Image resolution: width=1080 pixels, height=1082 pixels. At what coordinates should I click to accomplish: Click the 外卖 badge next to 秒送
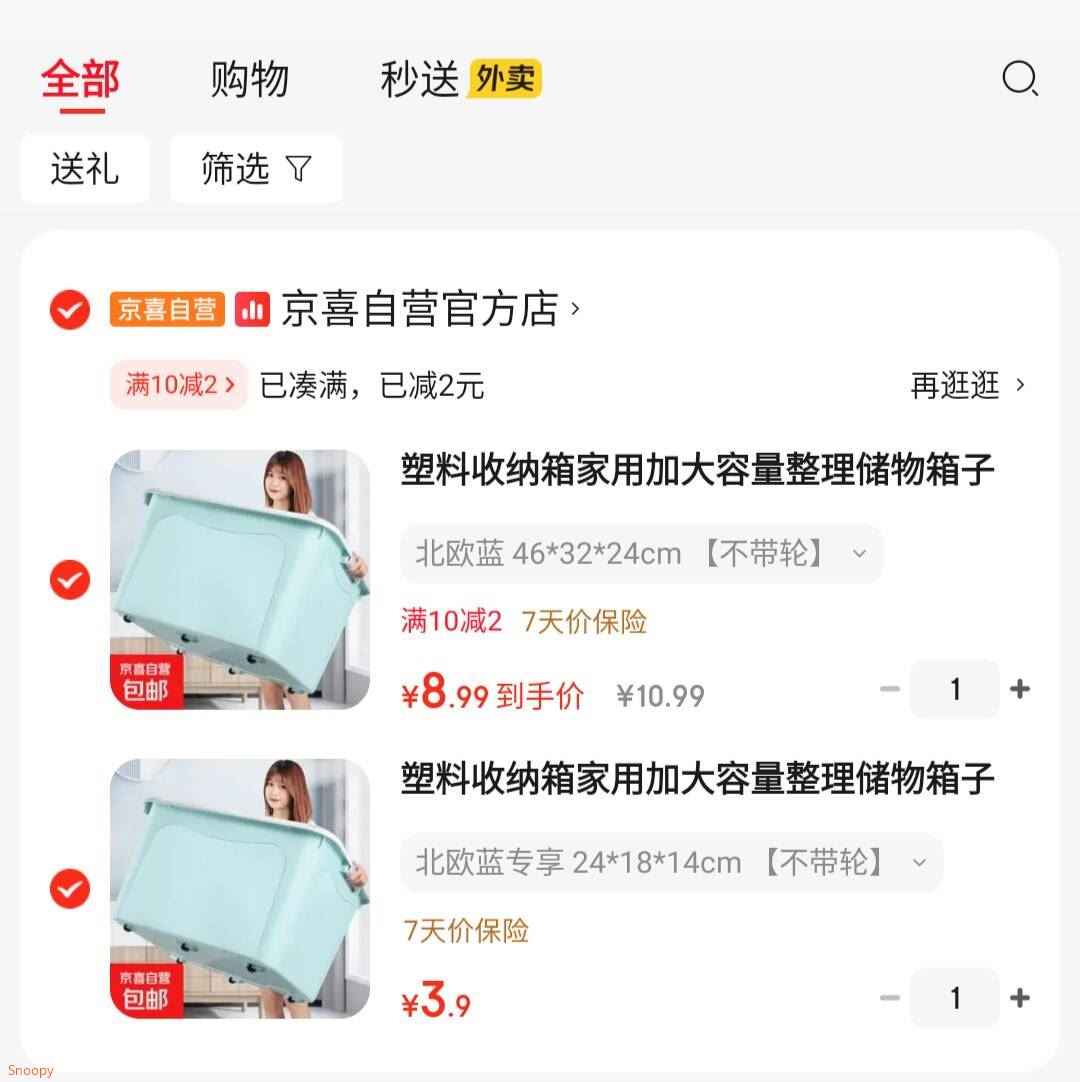tap(504, 76)
